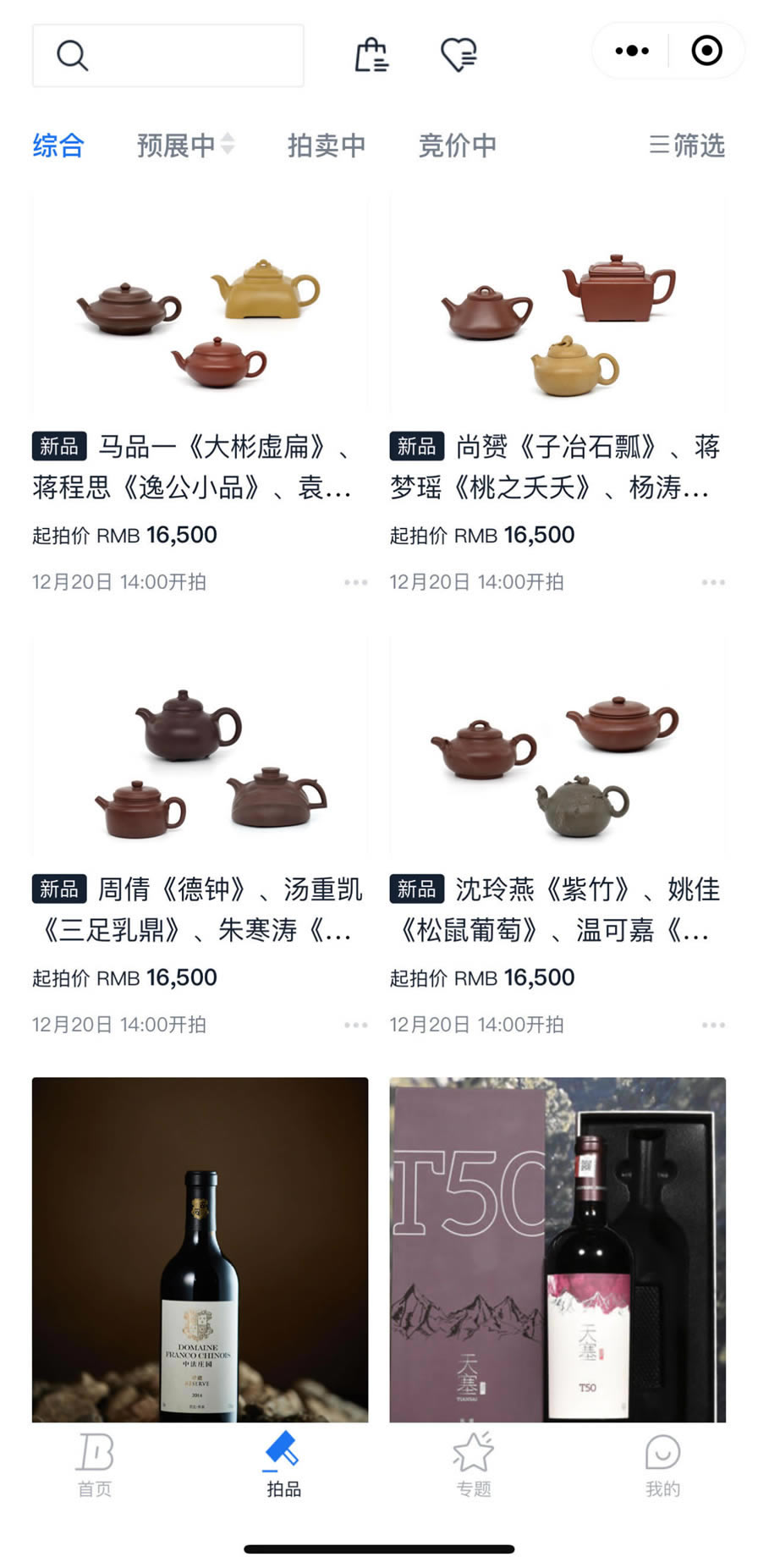Open the shopping bag list icon
The width and height of the screenshot is (758, 1568).
pos(371,55)
